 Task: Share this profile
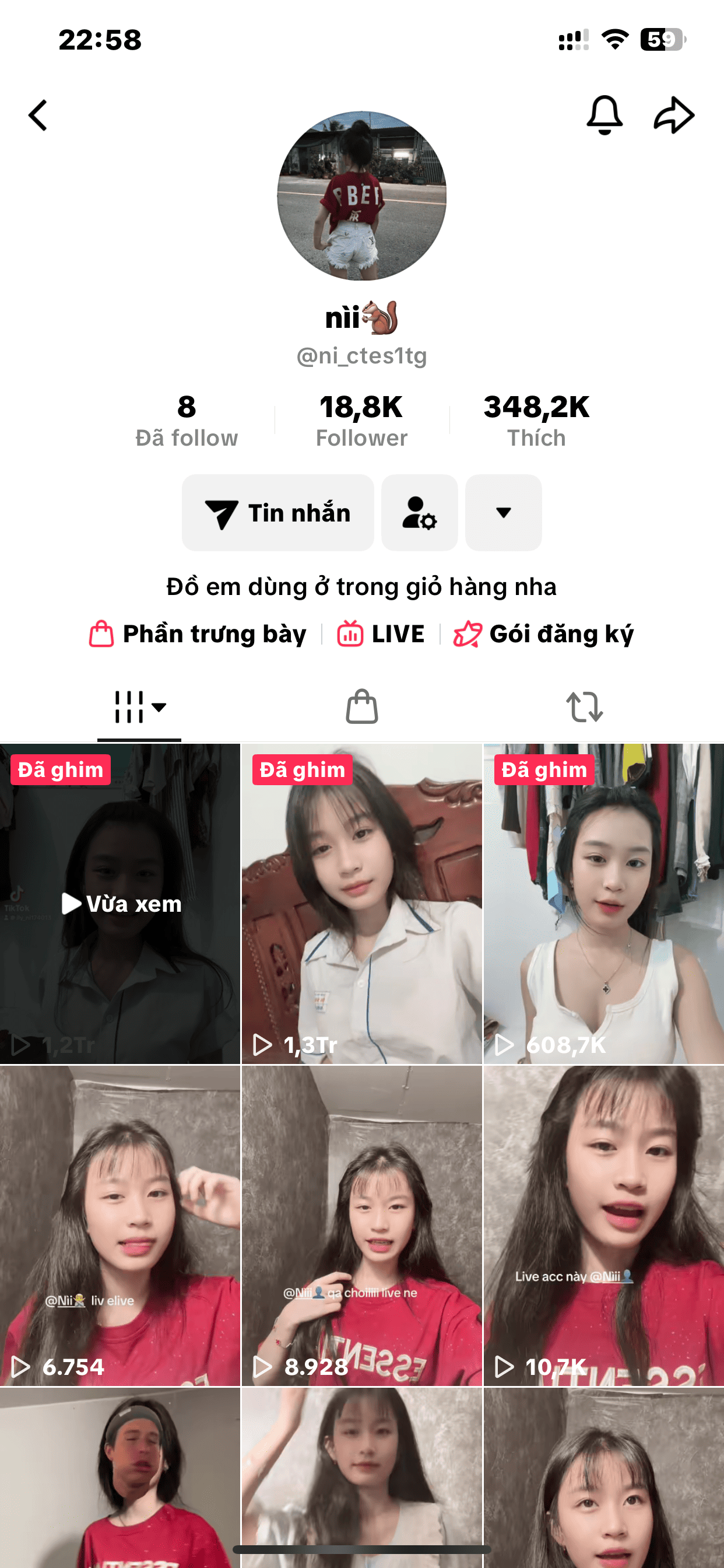pos(673,115)
